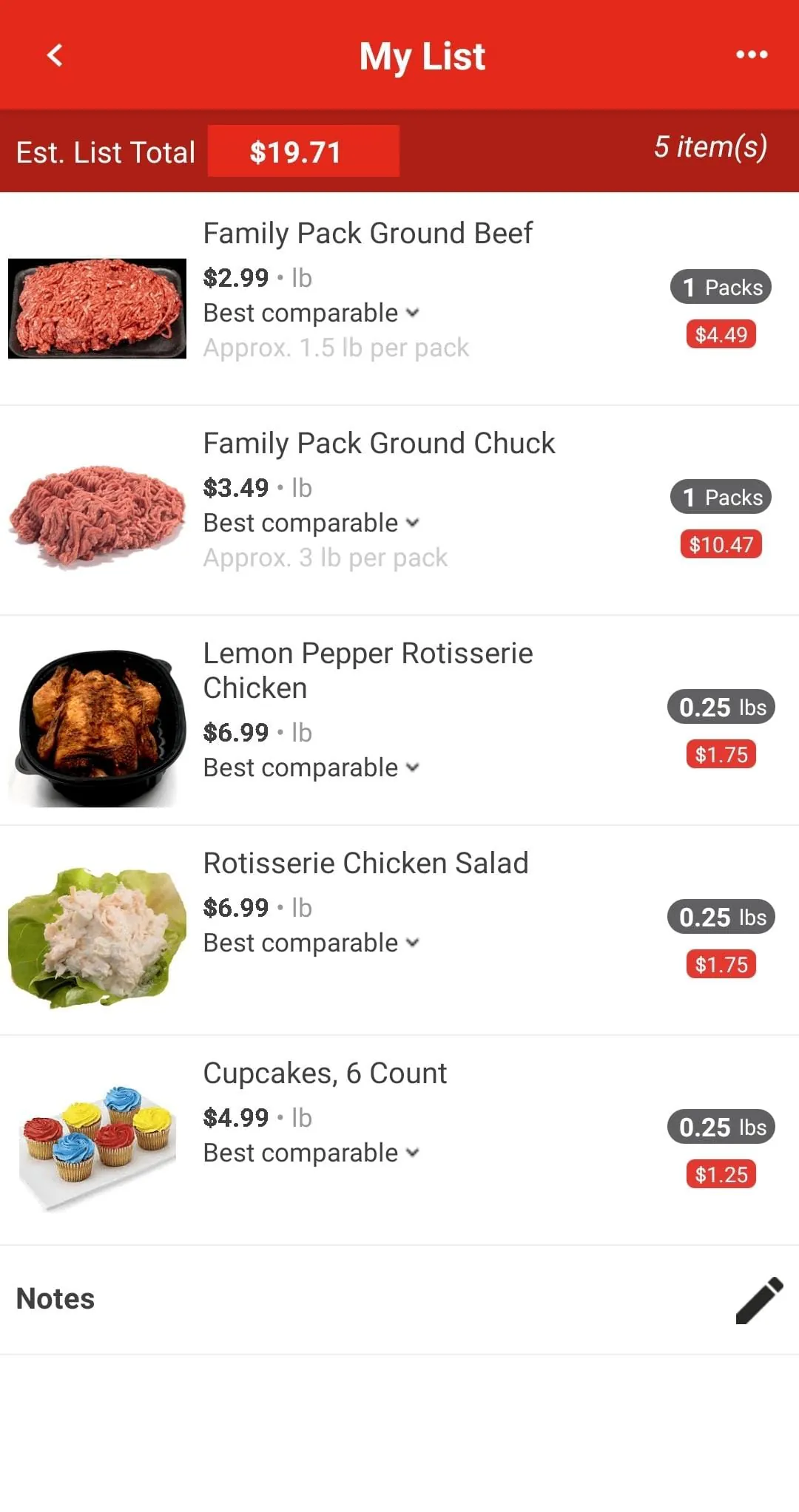Screen dimensions: 799x1512
Task: Tap the $10.47 price badge for Ground Chuck
Action: coord(721,545)
